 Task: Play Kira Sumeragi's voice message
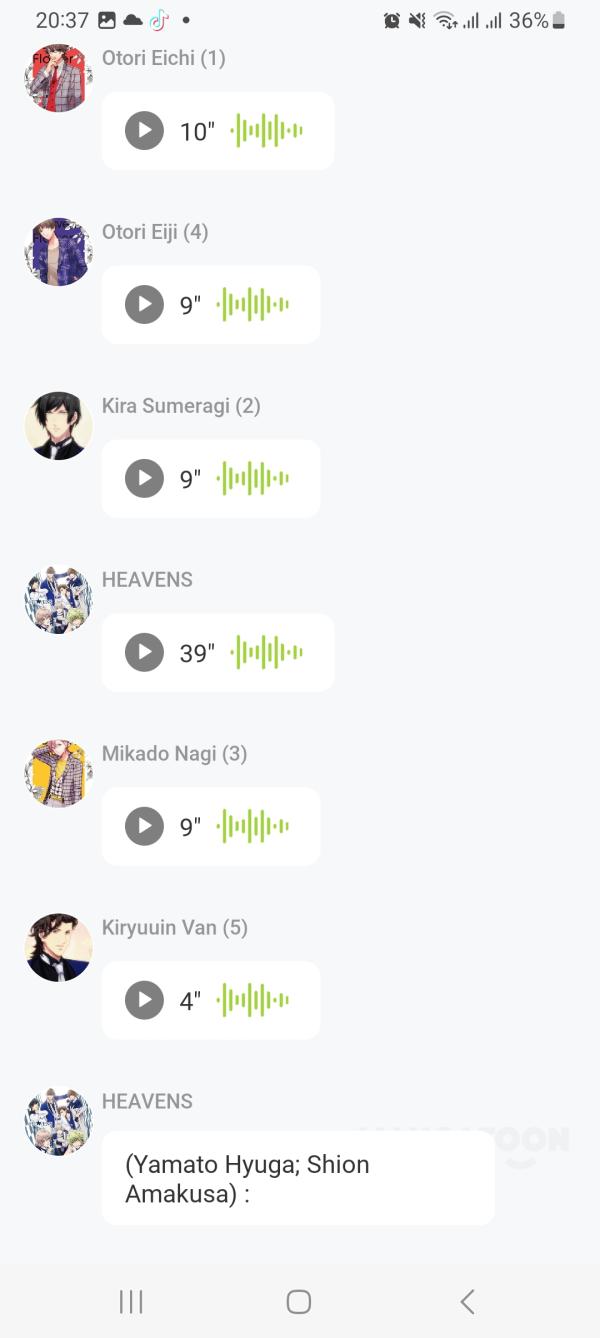144,479
